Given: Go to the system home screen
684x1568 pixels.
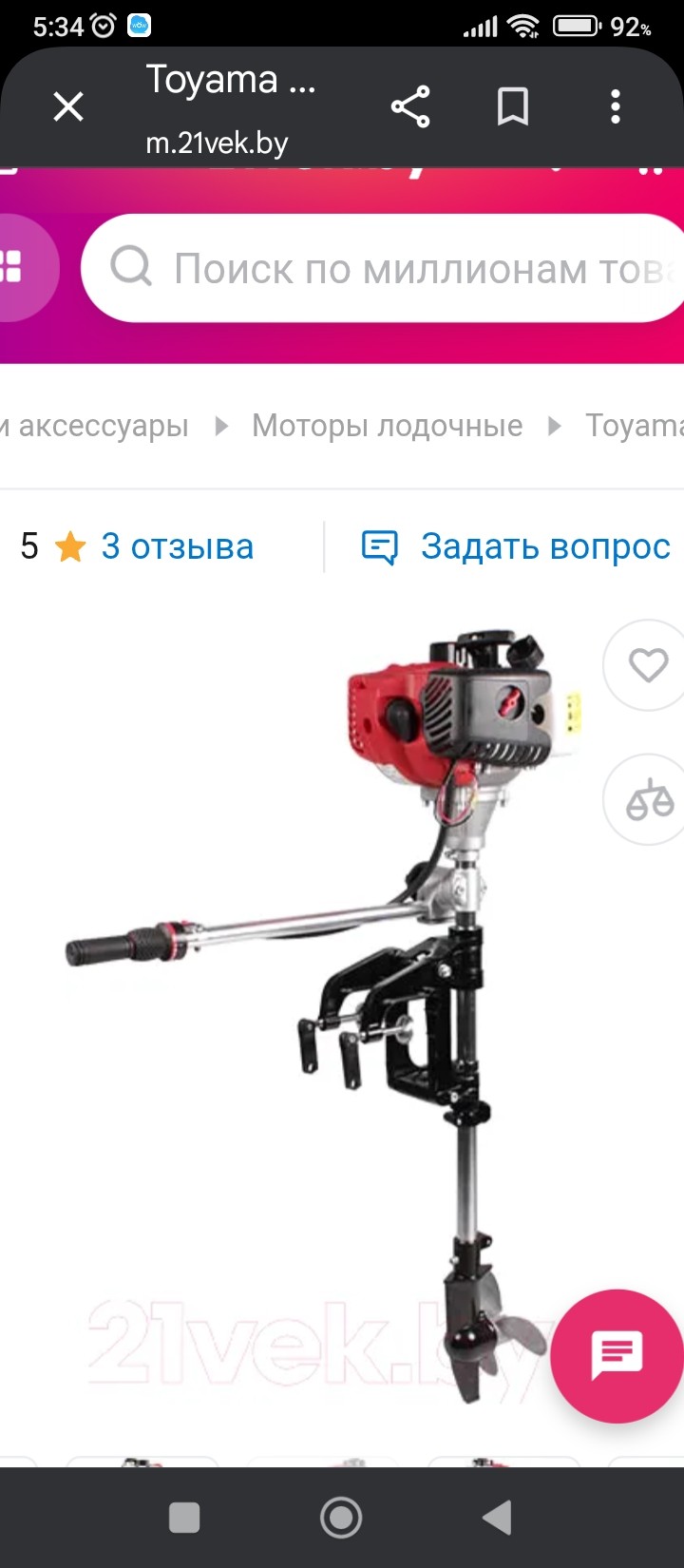Looking at the screenshot, I should (x=341, y=1518).
